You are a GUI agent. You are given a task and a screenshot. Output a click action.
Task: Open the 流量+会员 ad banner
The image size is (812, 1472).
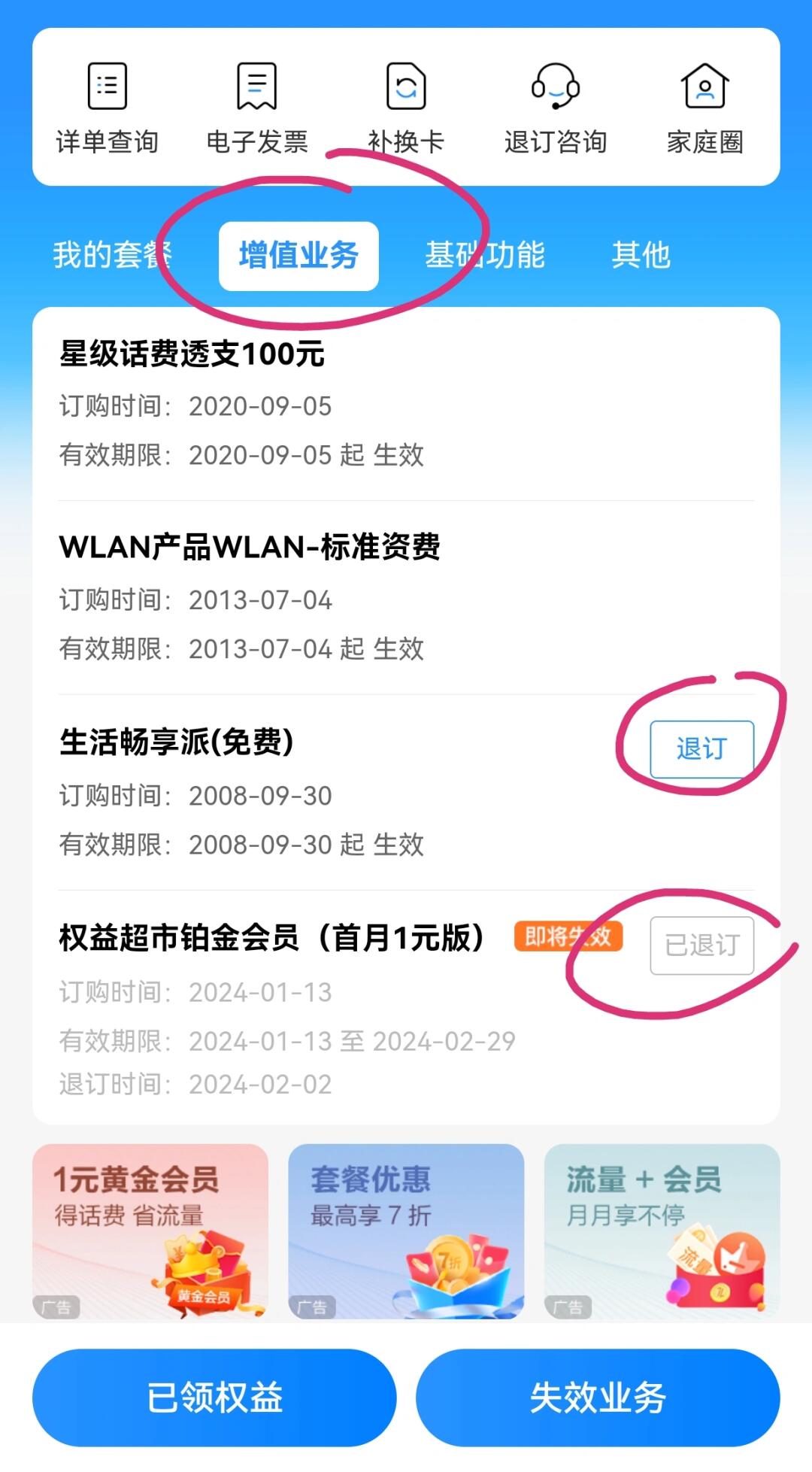(662, 1231)
